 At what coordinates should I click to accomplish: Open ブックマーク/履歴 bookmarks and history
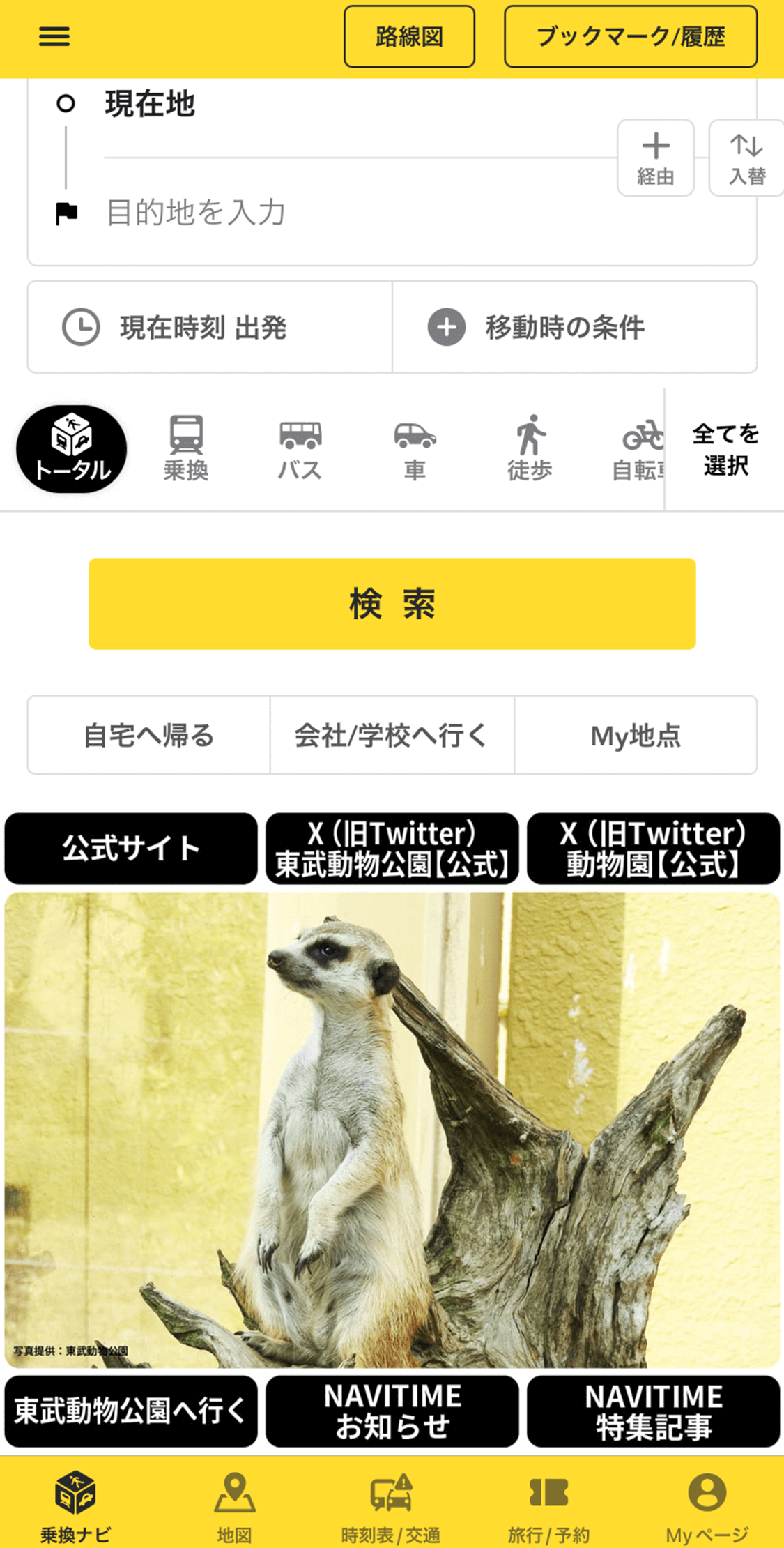click(x=630, y=37)
